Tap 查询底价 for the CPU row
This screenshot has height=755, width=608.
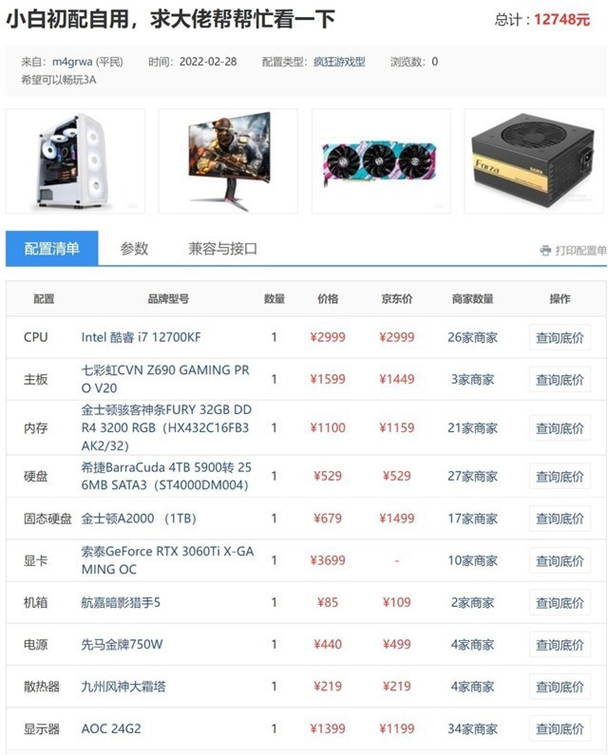[x=559, y=337]
